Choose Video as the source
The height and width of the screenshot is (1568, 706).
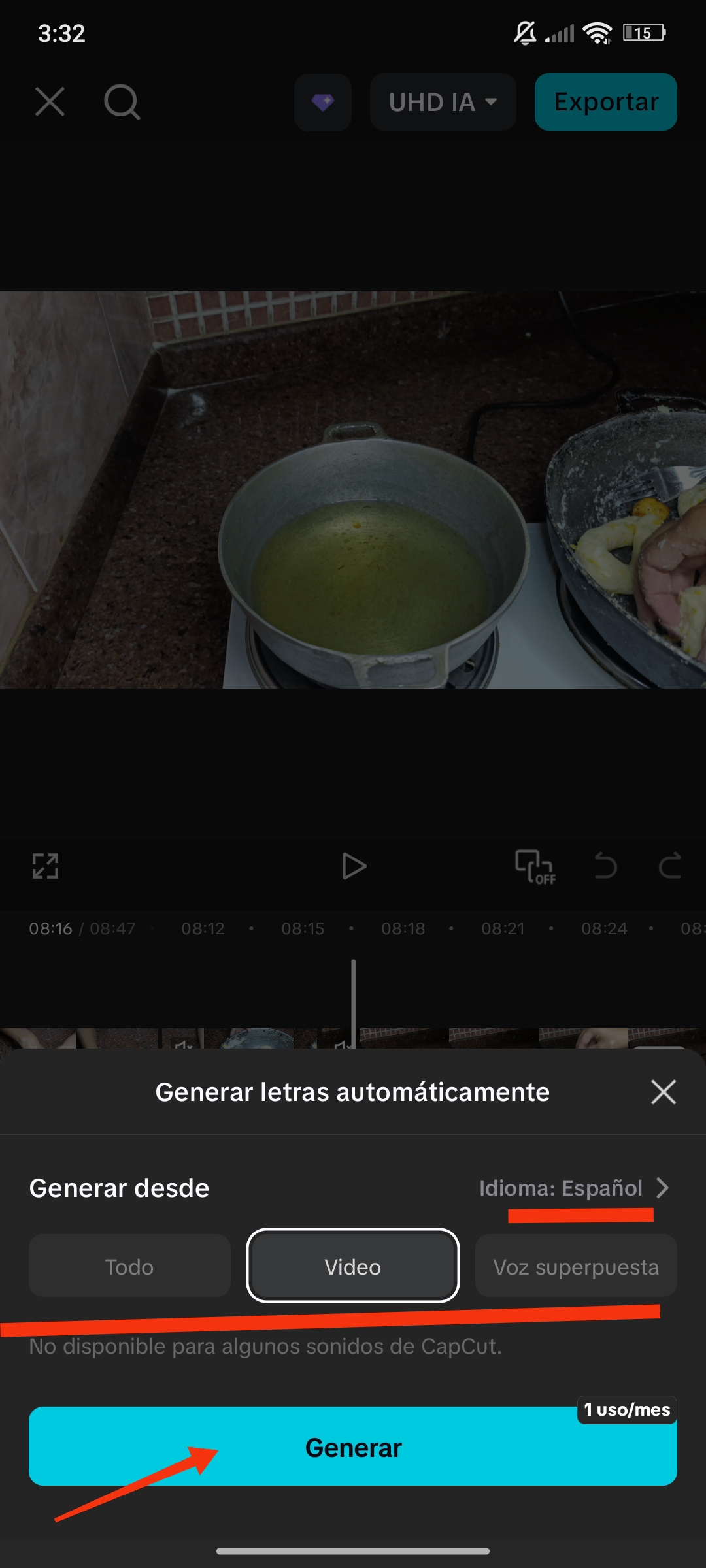353,1266
